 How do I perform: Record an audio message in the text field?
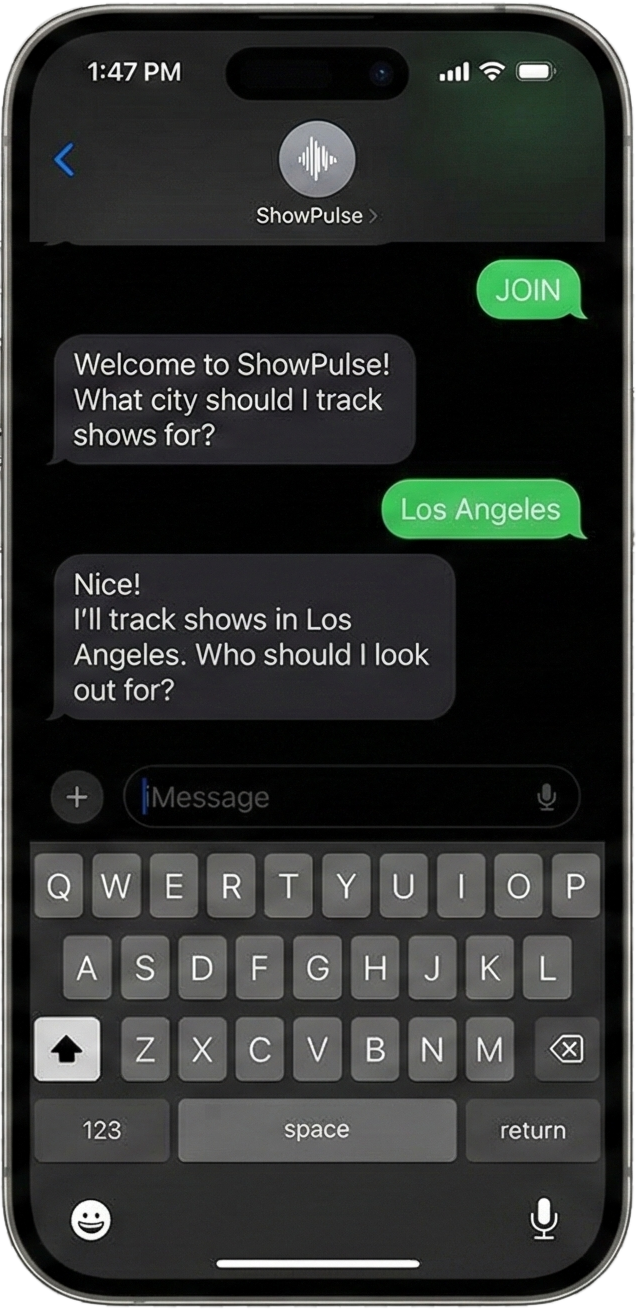tap(546, 797)
